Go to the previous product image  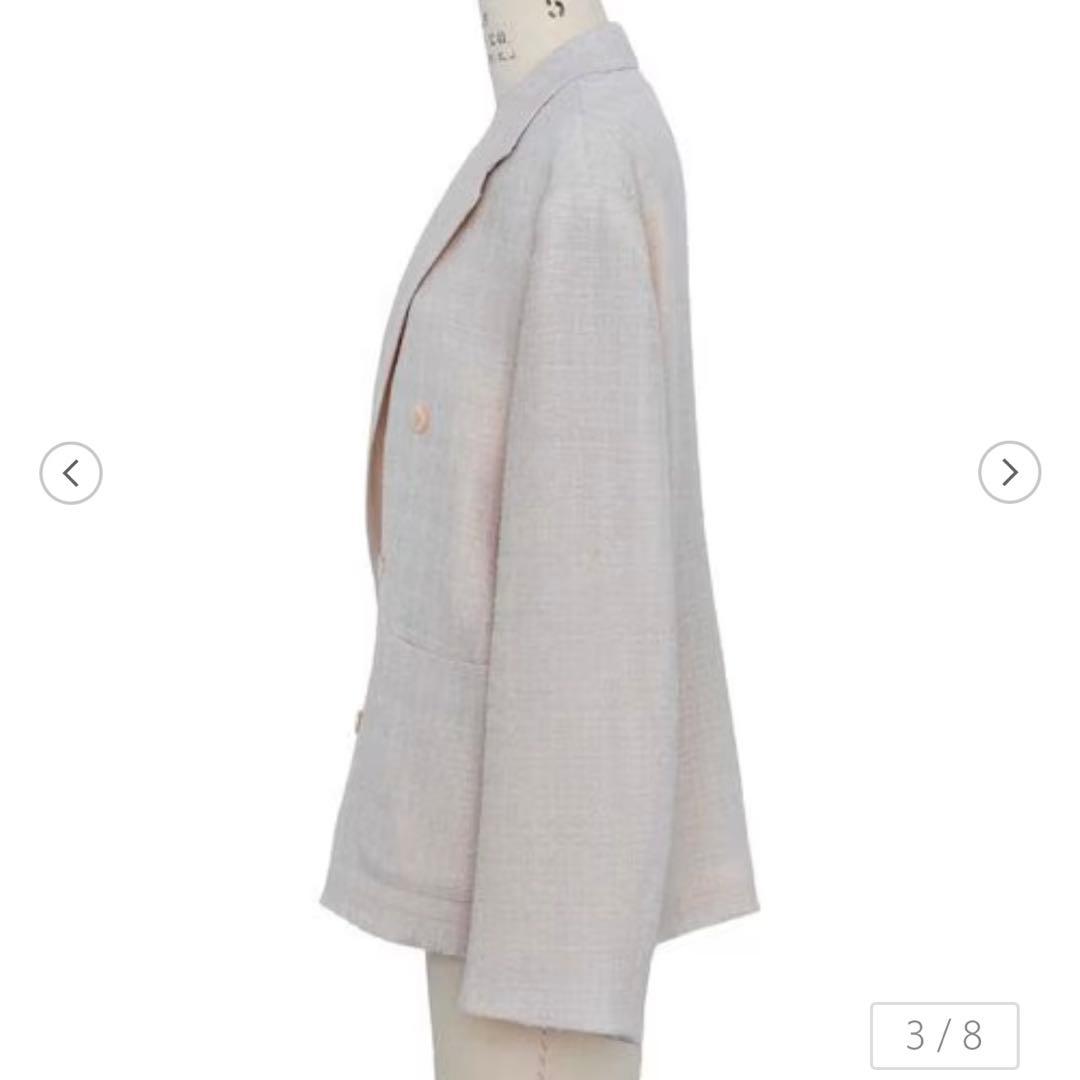click(71, 473)
